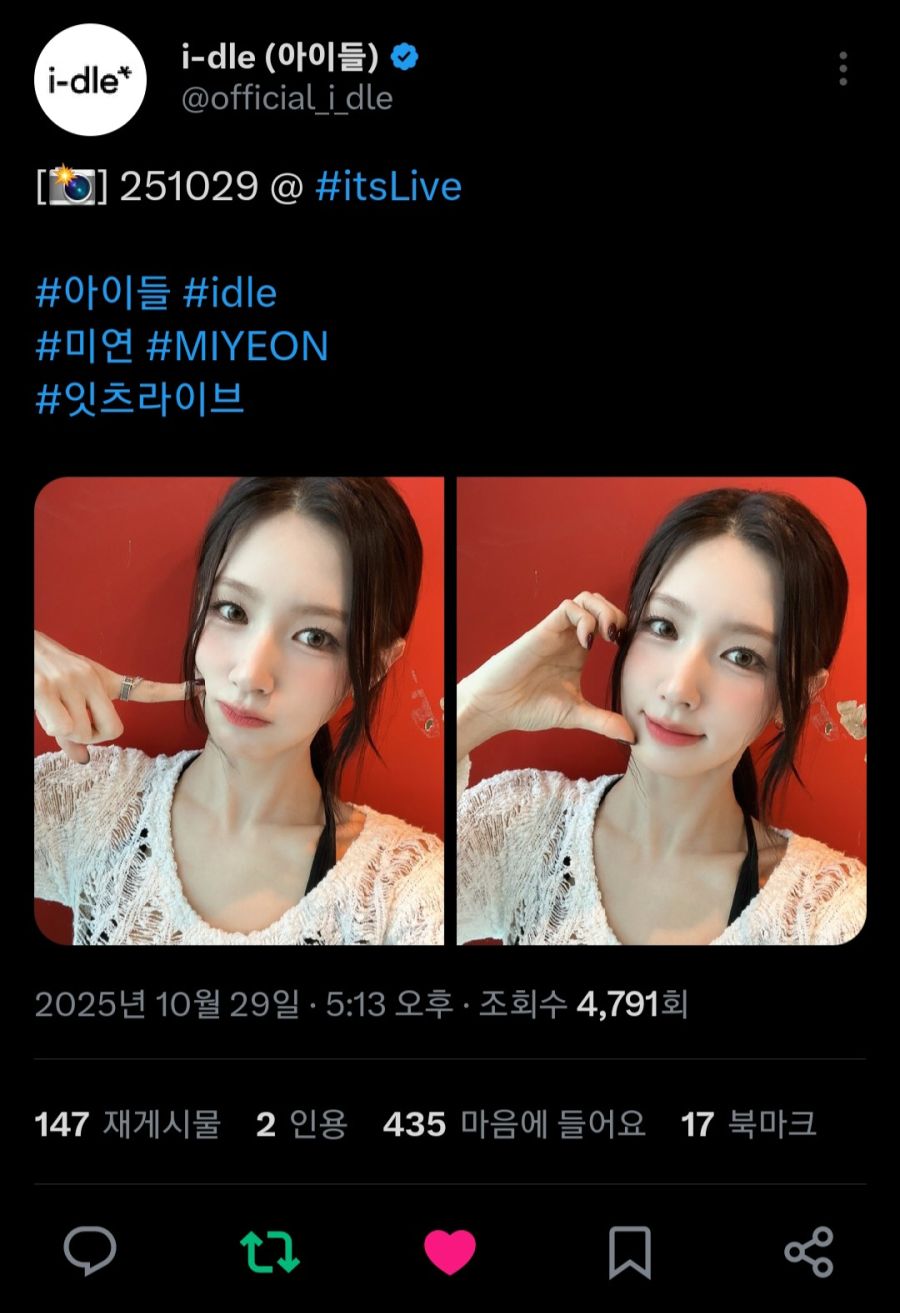Open the #미연 hashtag
Screen dimensions: 900x1313
(x=84, y=347)
